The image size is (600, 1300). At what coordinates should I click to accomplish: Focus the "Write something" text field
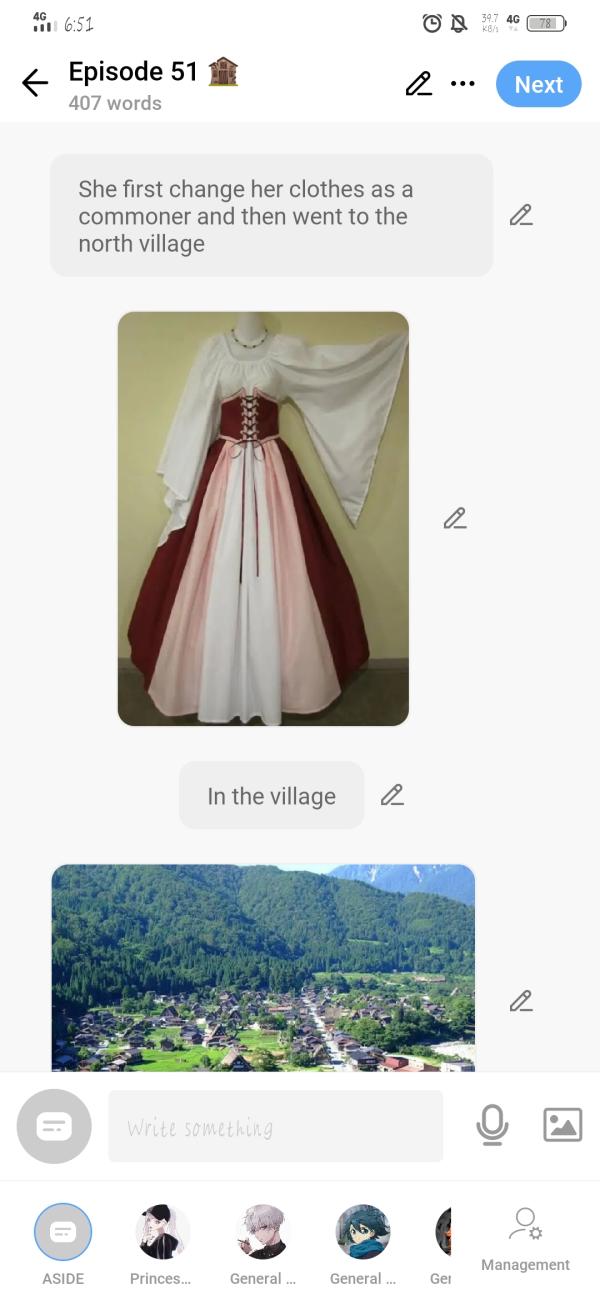[275, 1126]
